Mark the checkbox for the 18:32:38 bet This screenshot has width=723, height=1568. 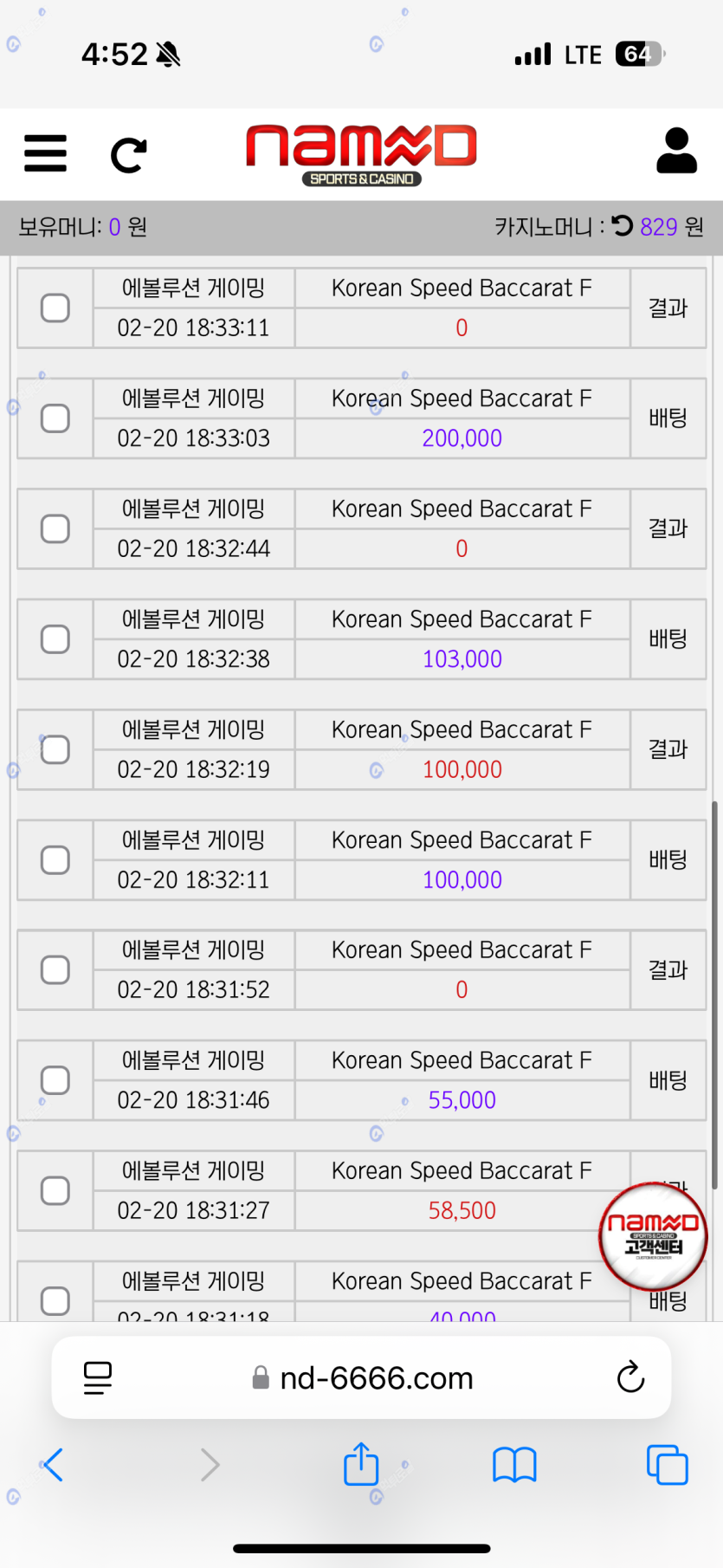point(55,639)
